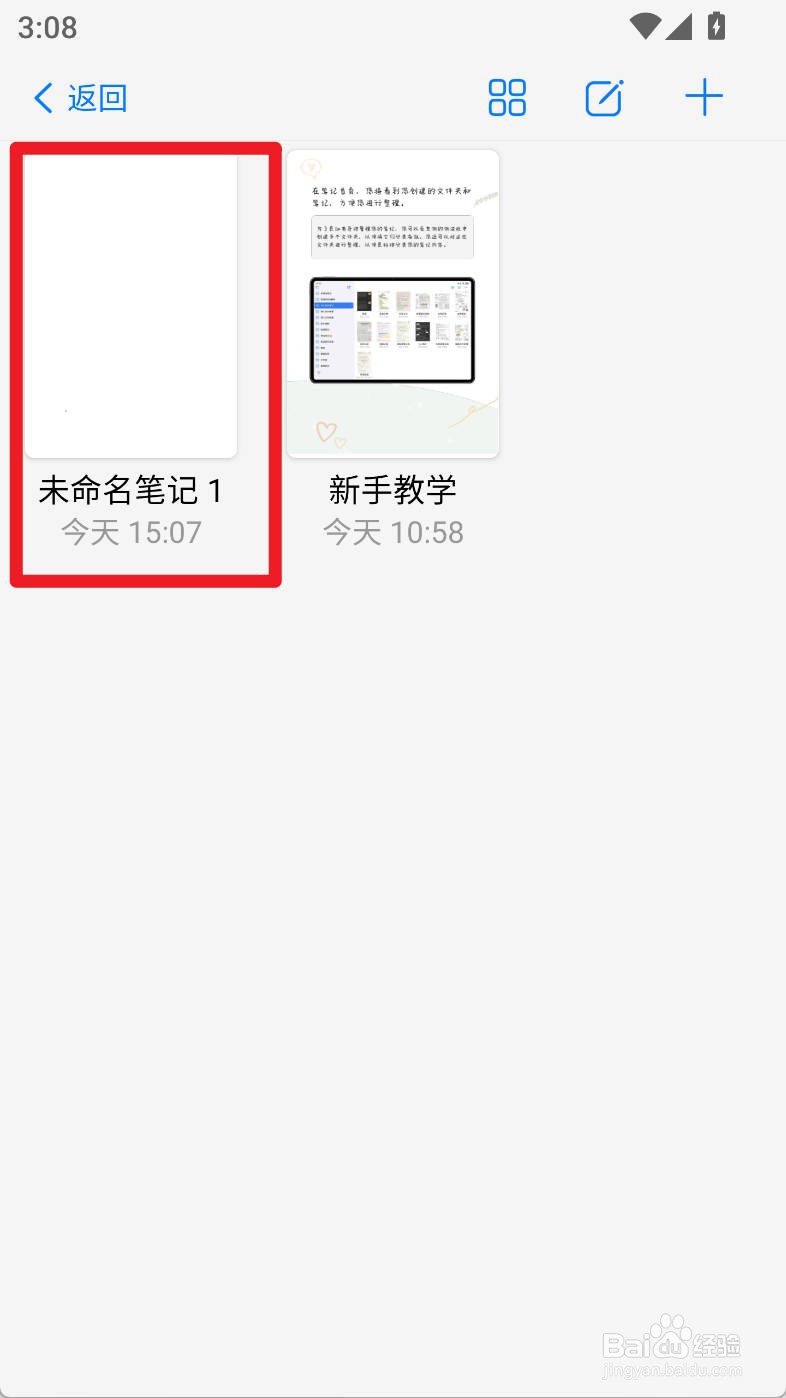This screenshot has height=1398, width=786.
Task: Tap the back chevron arrow icon
Action: [42, 97]
